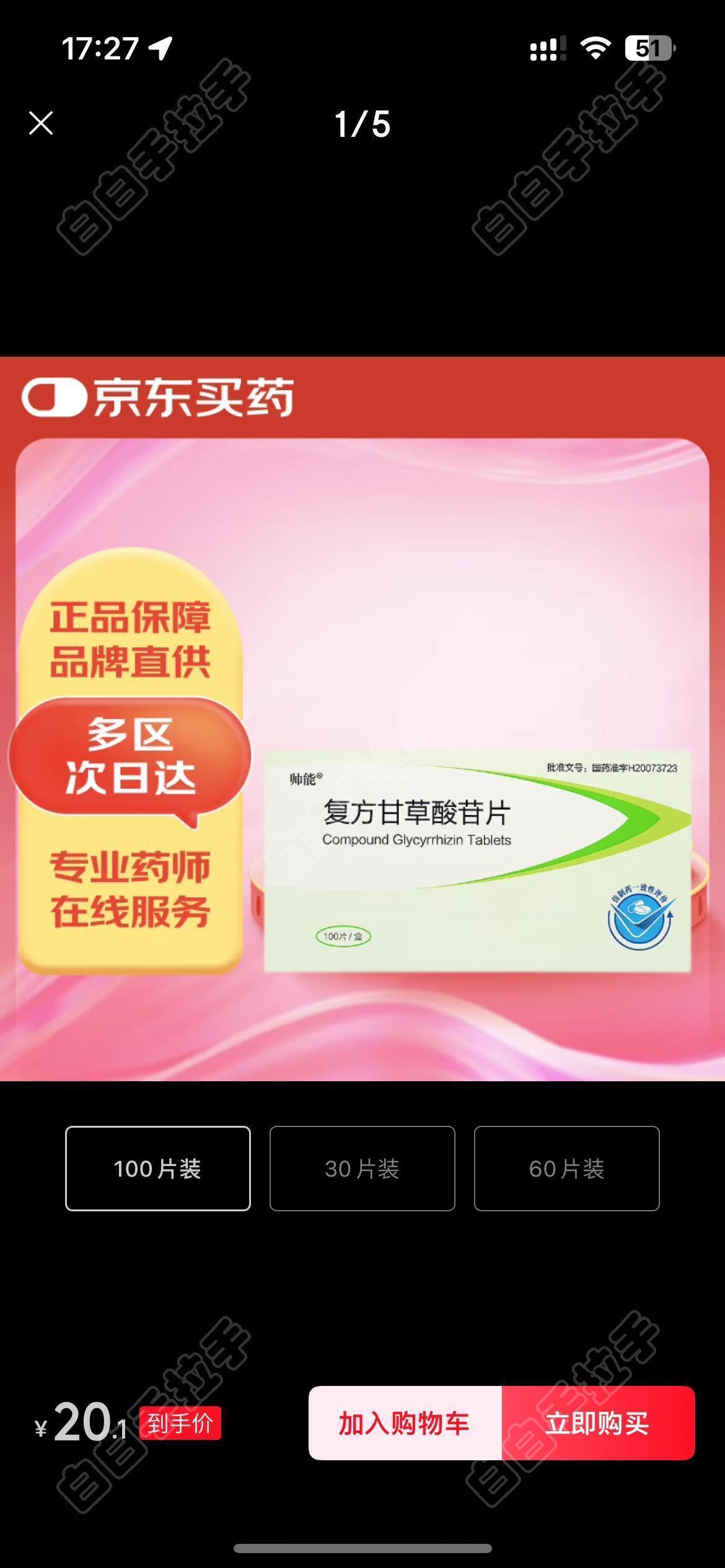This screenshot has height=1568, width=725.
Task: Close the image viewer
Action: 41,123
